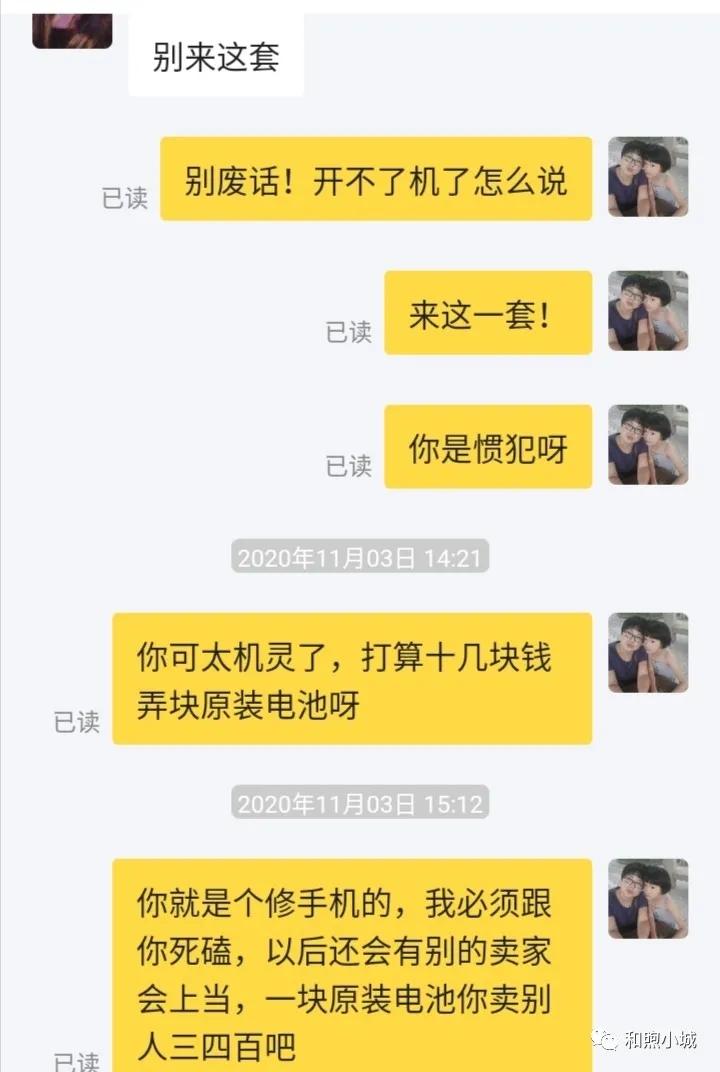Tap the '别废话！开不了机了怎么说' bubble
Viewport: 720px width, 1072px height.
pyautogui.click(x=375, y=180)
